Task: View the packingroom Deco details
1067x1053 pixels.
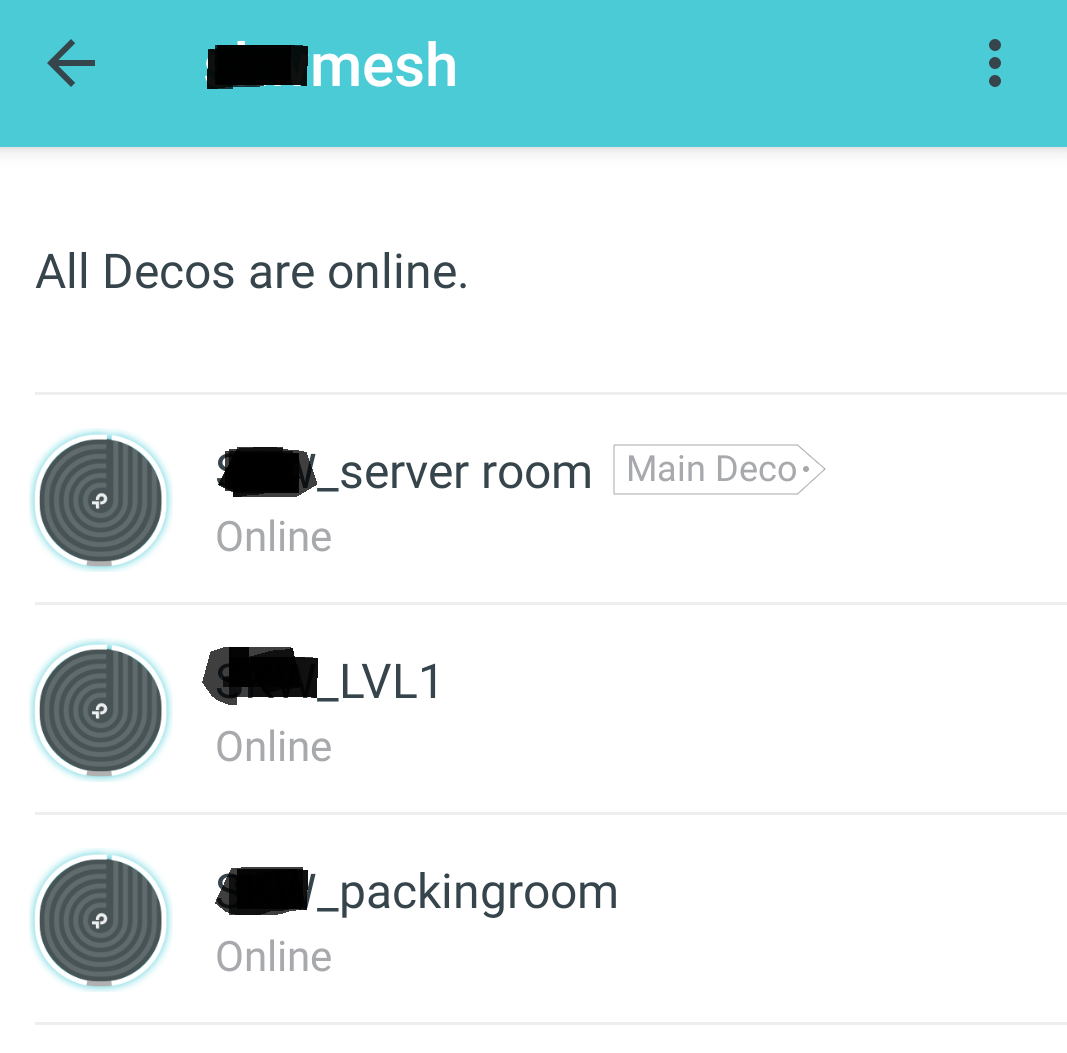Action: 418,919
